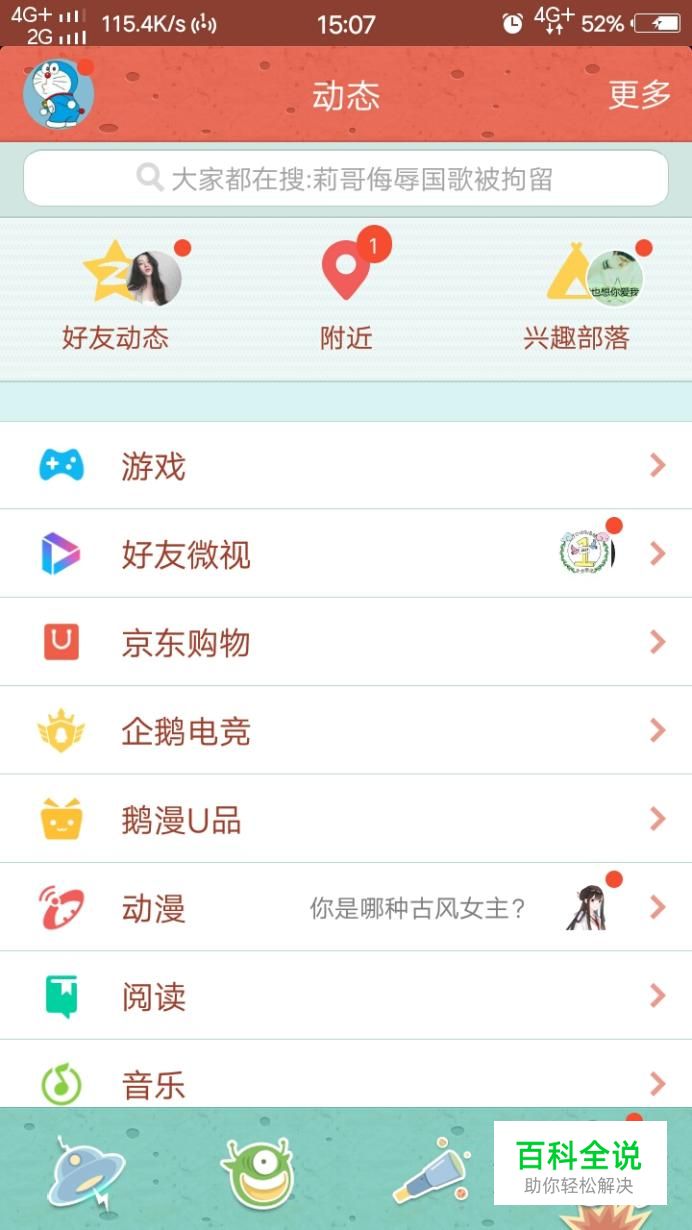Open the Doraemon profile avatar
The image size is (692, 1230).
point(58,94)
